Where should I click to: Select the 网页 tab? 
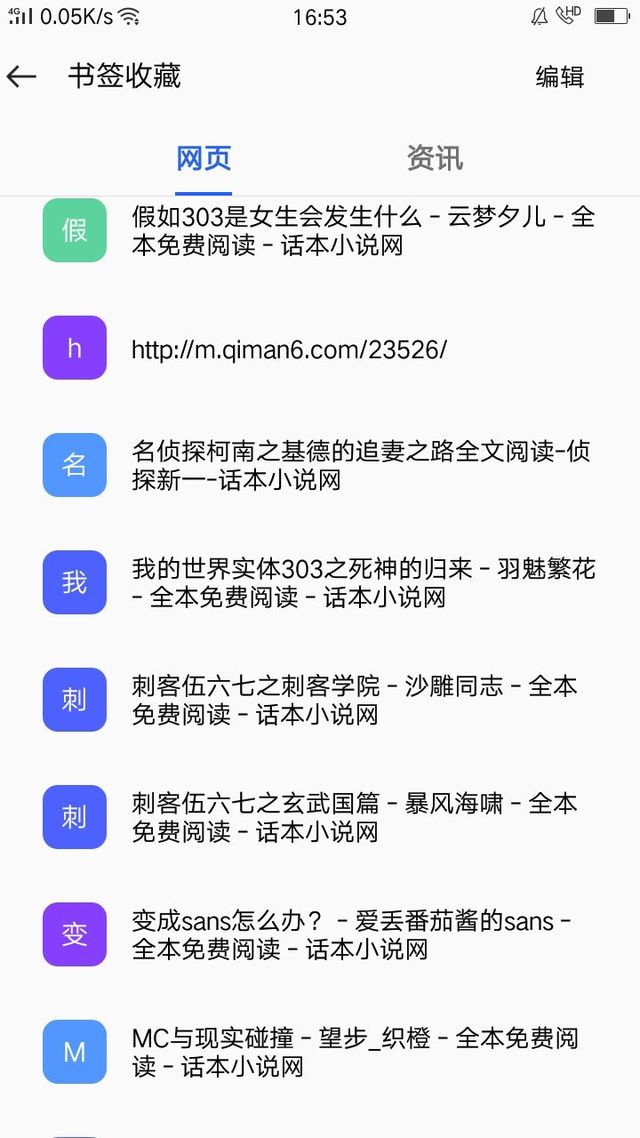204,158
